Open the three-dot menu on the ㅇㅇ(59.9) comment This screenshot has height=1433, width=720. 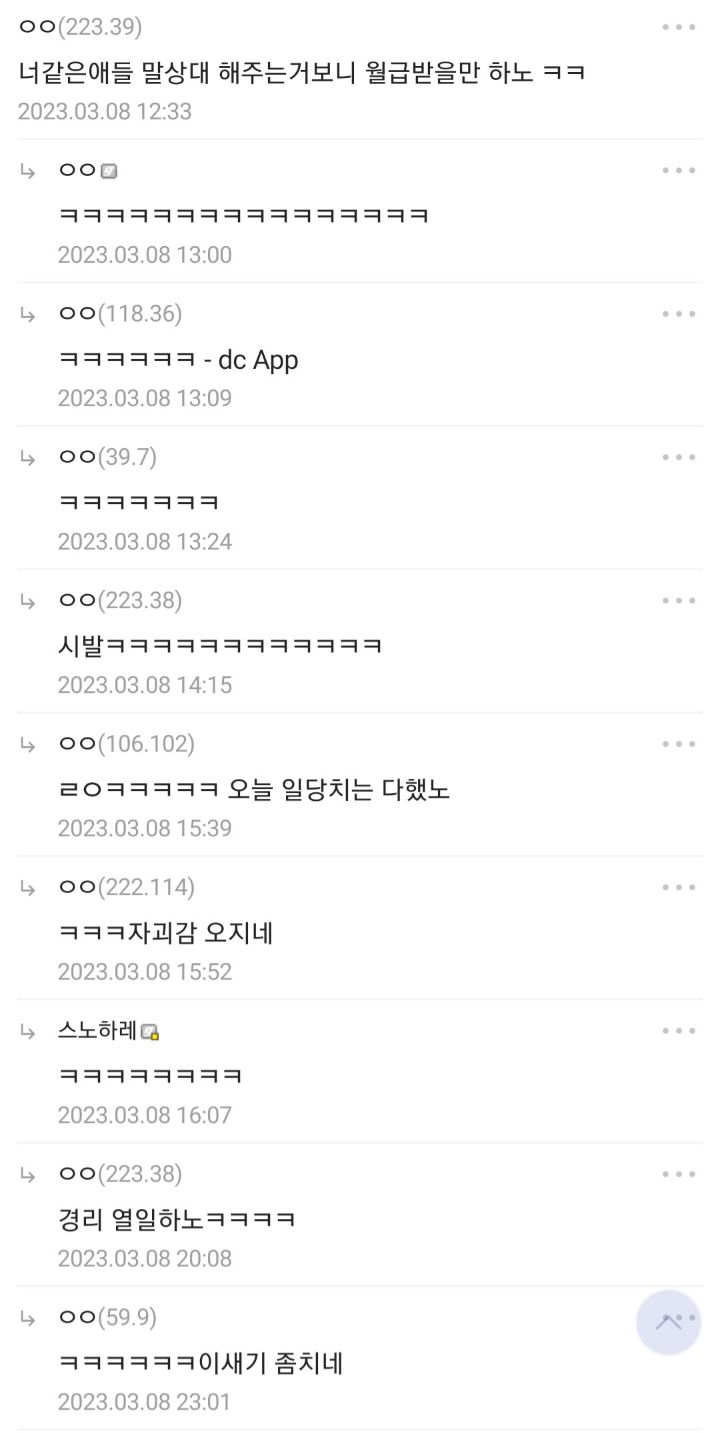click(680, 1316)
